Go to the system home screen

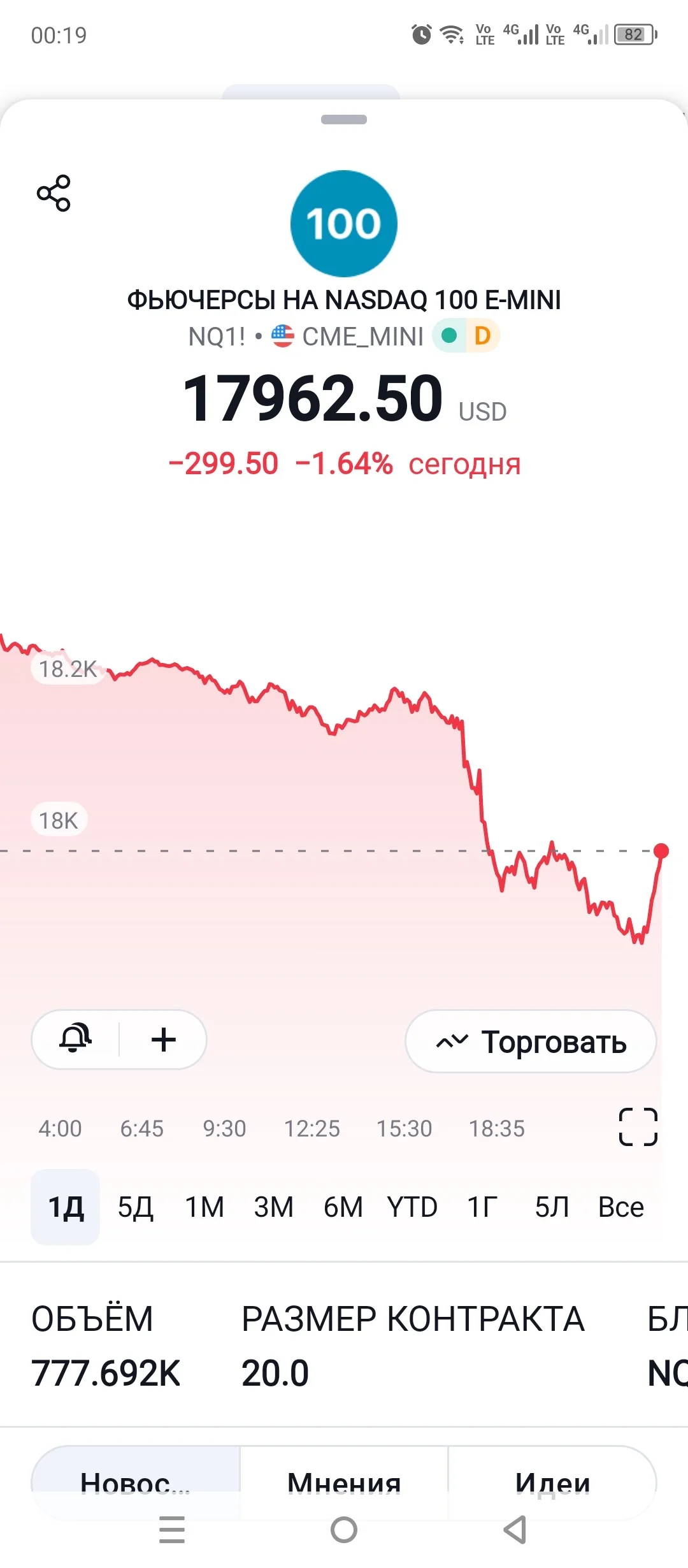(344, 1530)
